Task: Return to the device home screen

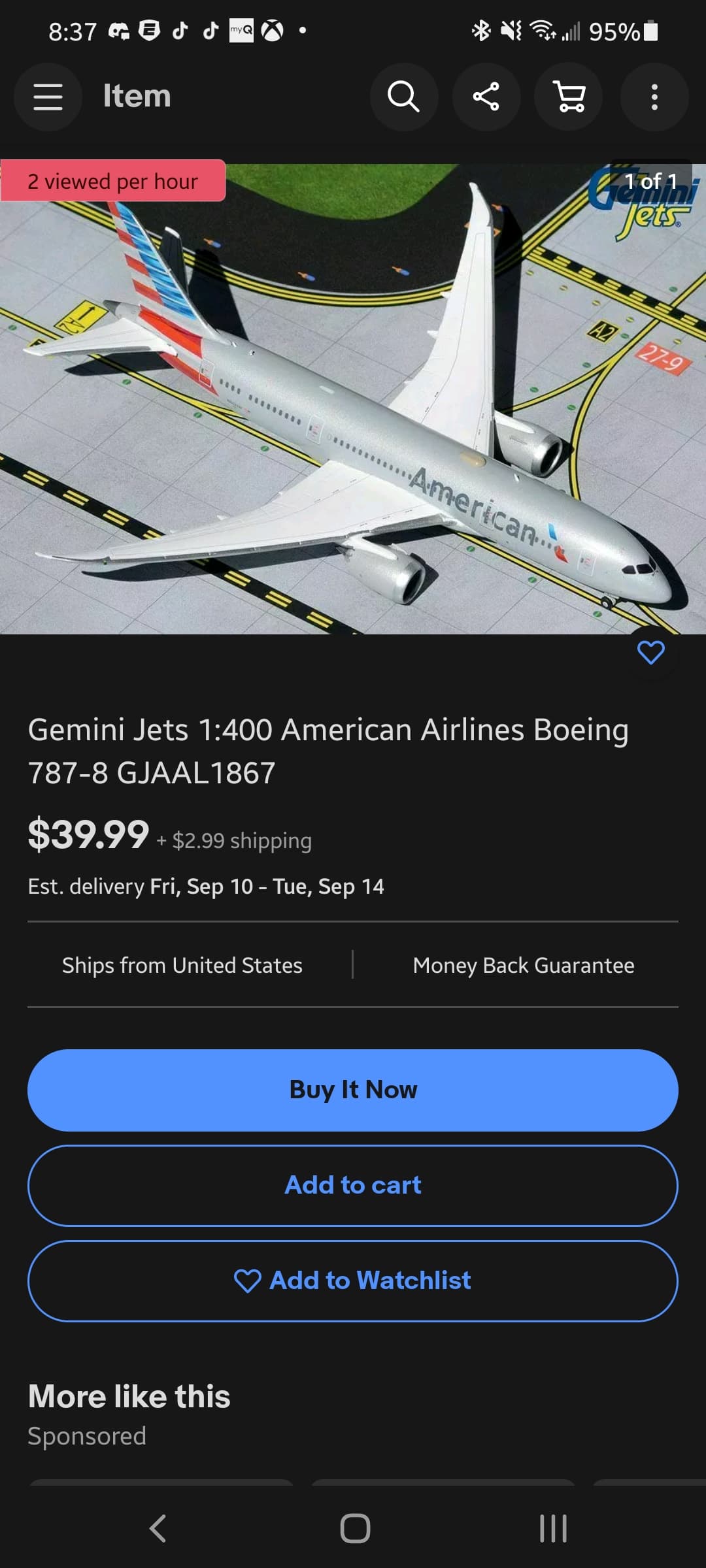Action: coord(355,1528)
